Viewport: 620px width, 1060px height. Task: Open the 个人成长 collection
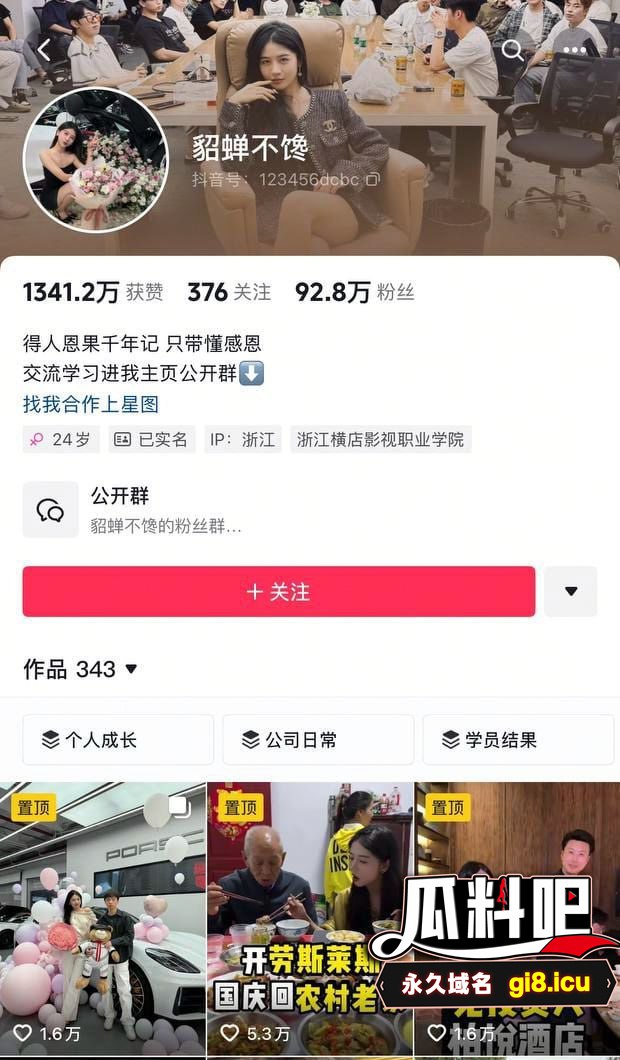pos(118,740)
